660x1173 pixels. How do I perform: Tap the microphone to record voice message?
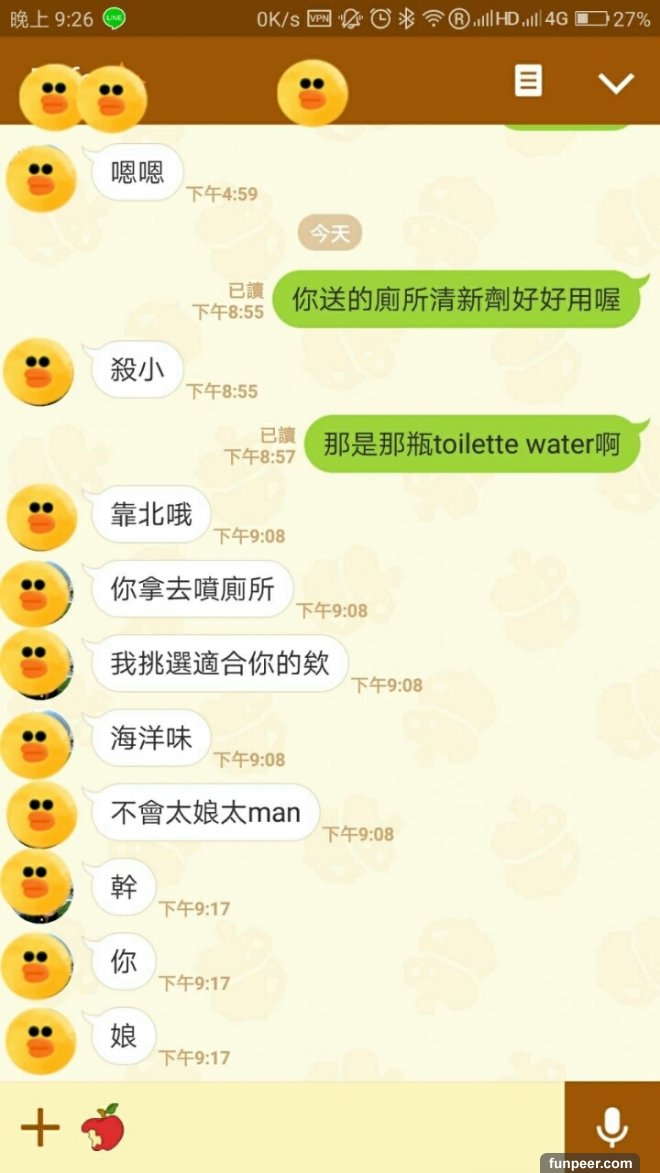(x=612, y=1128)
